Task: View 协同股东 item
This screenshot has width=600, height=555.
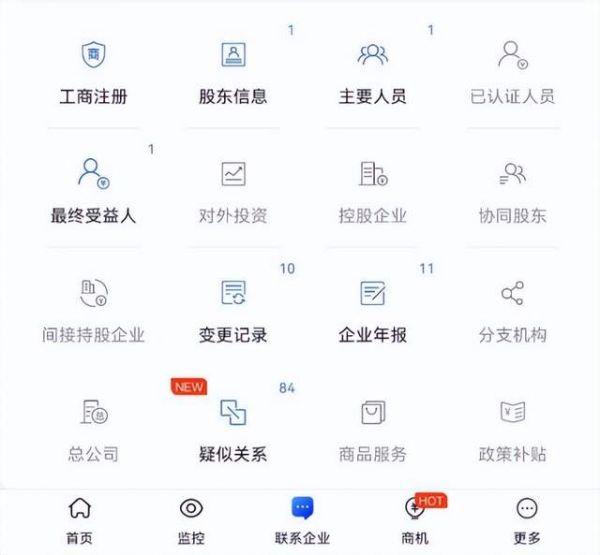Action: coord(512,191)
